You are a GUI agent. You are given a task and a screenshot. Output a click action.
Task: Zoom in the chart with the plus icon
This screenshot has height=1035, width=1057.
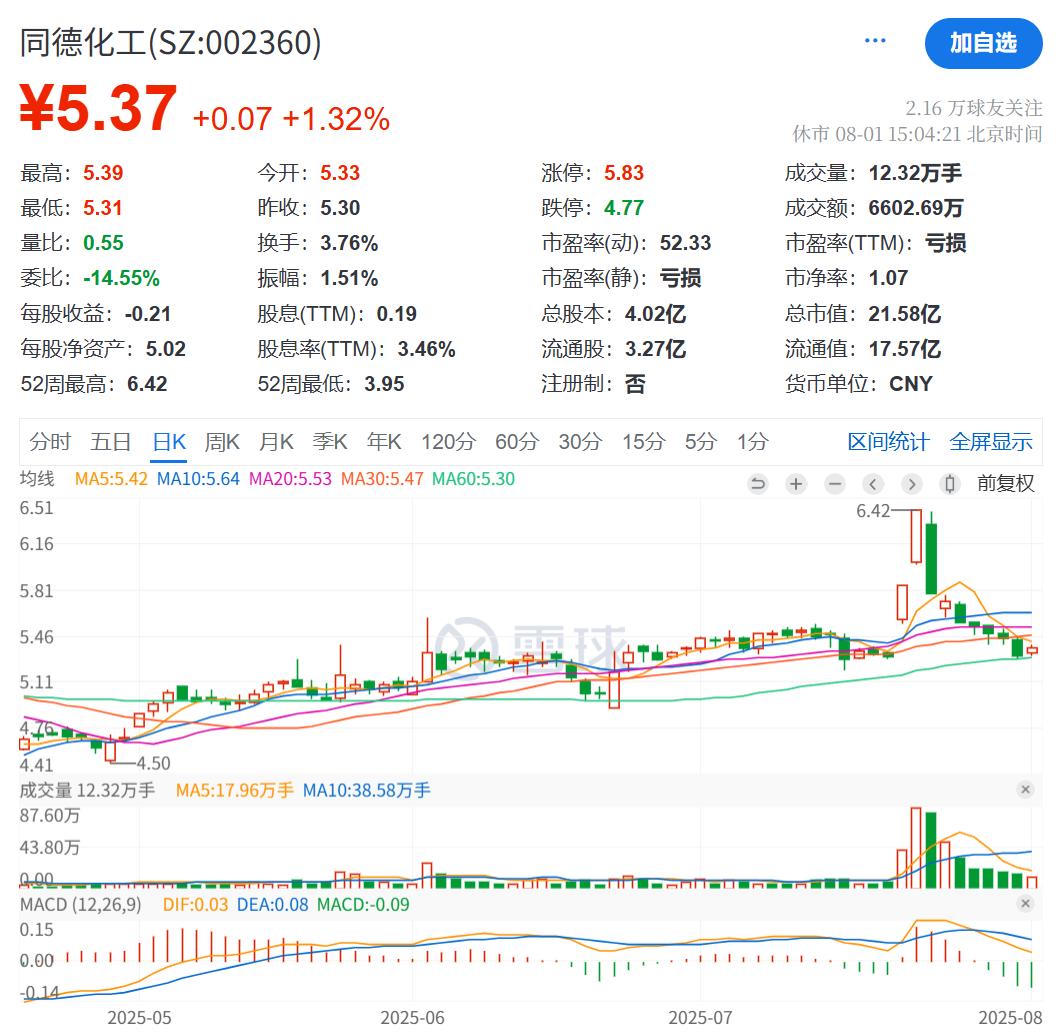pos(796,485)
